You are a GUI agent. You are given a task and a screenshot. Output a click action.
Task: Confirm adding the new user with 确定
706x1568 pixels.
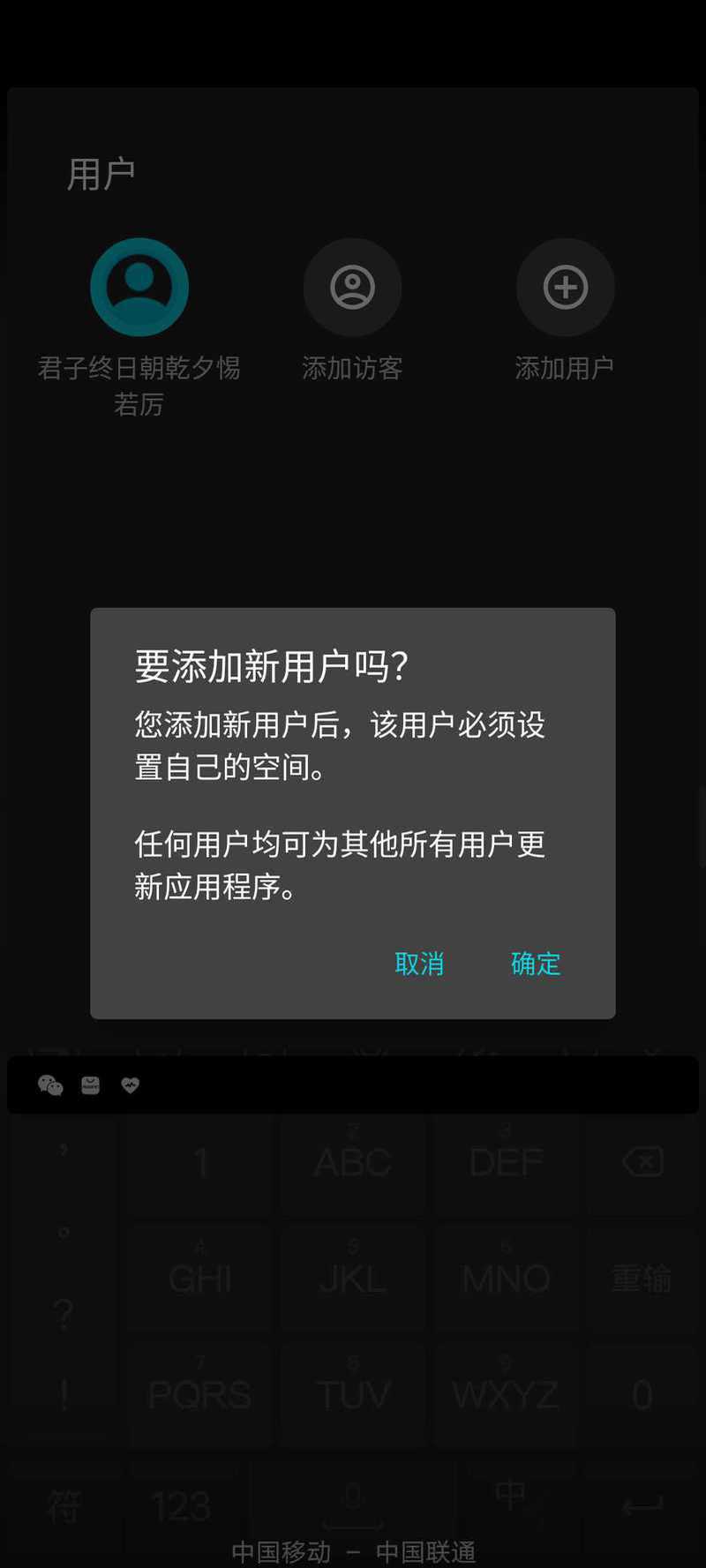(536, 964)
